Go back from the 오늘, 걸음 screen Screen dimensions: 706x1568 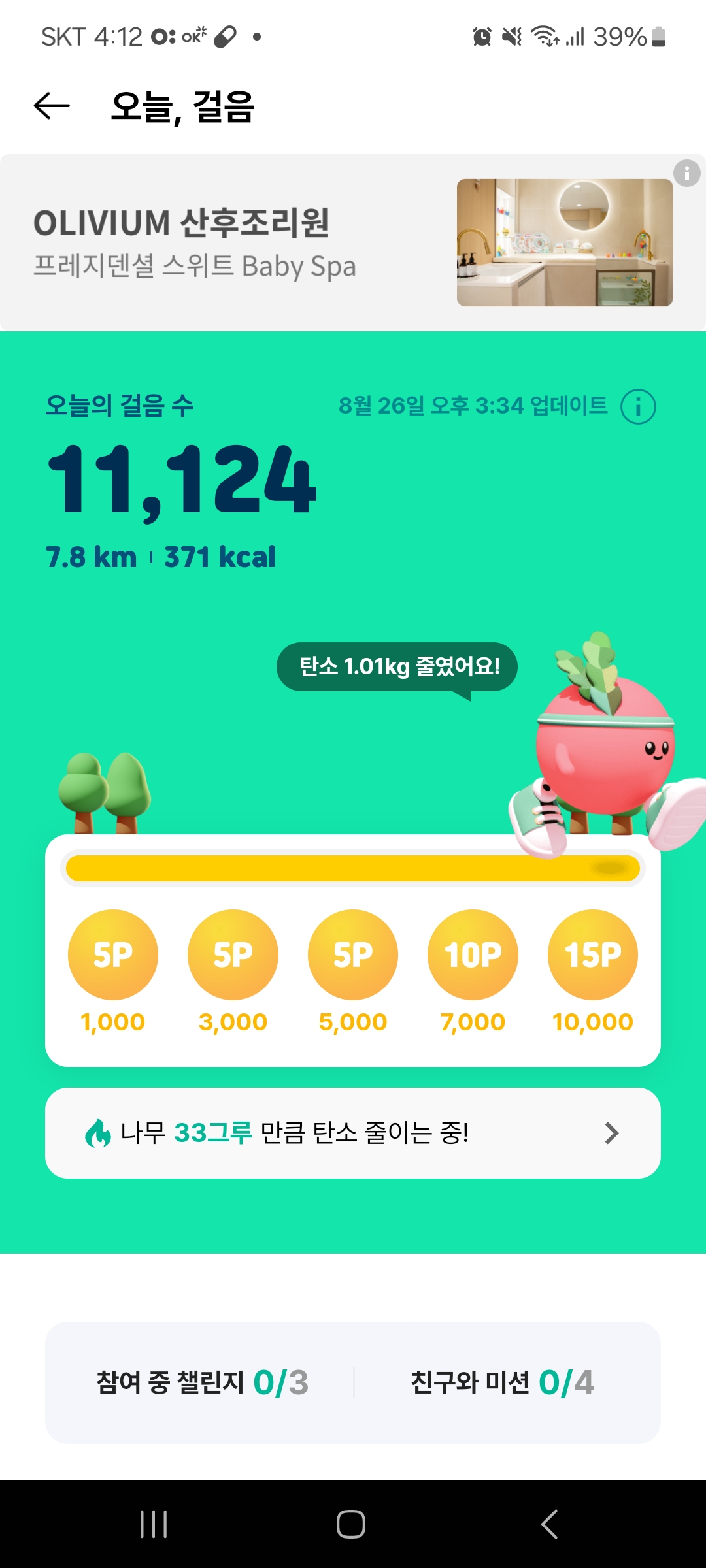coord(52,106)
